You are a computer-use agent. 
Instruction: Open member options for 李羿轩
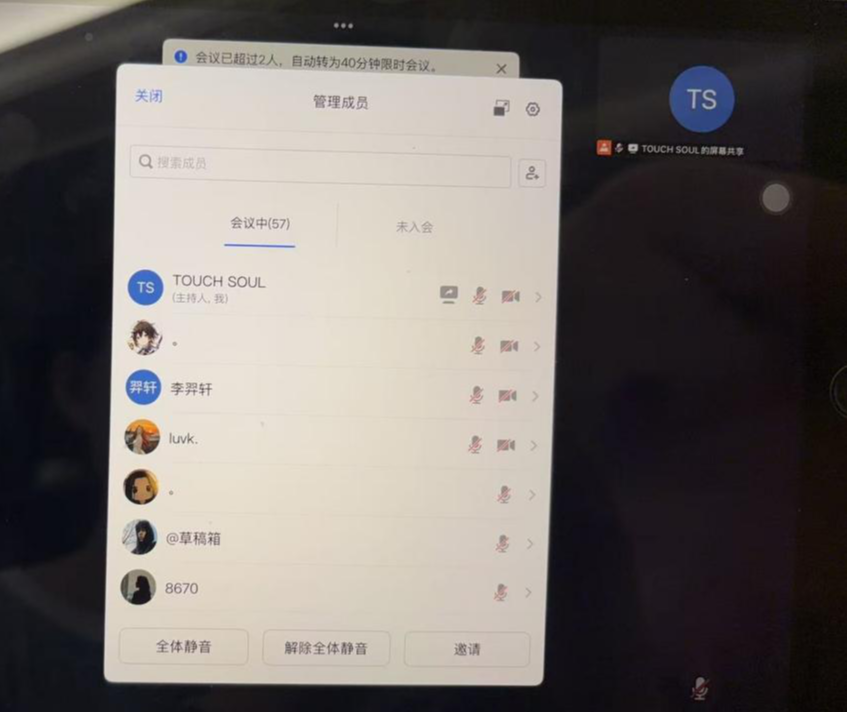[537, 396]
